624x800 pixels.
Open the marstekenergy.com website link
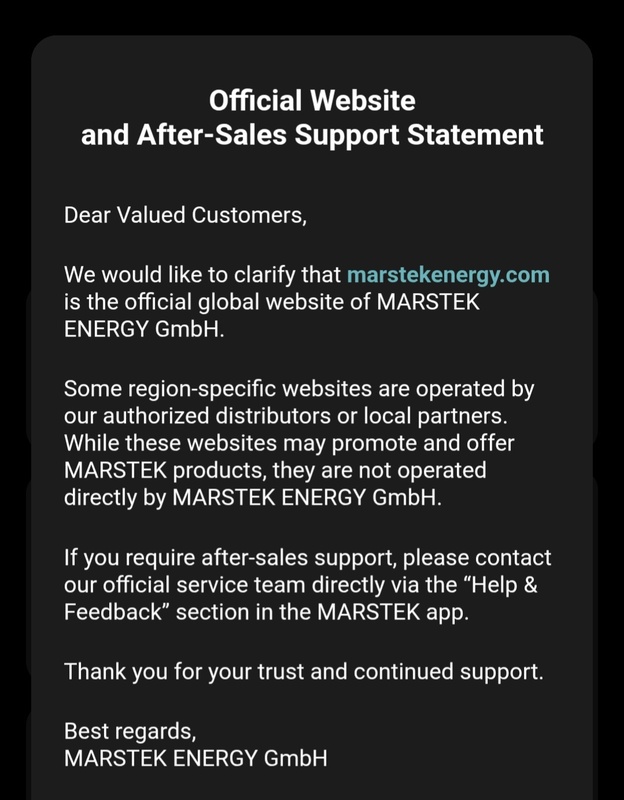coord(448,275)
